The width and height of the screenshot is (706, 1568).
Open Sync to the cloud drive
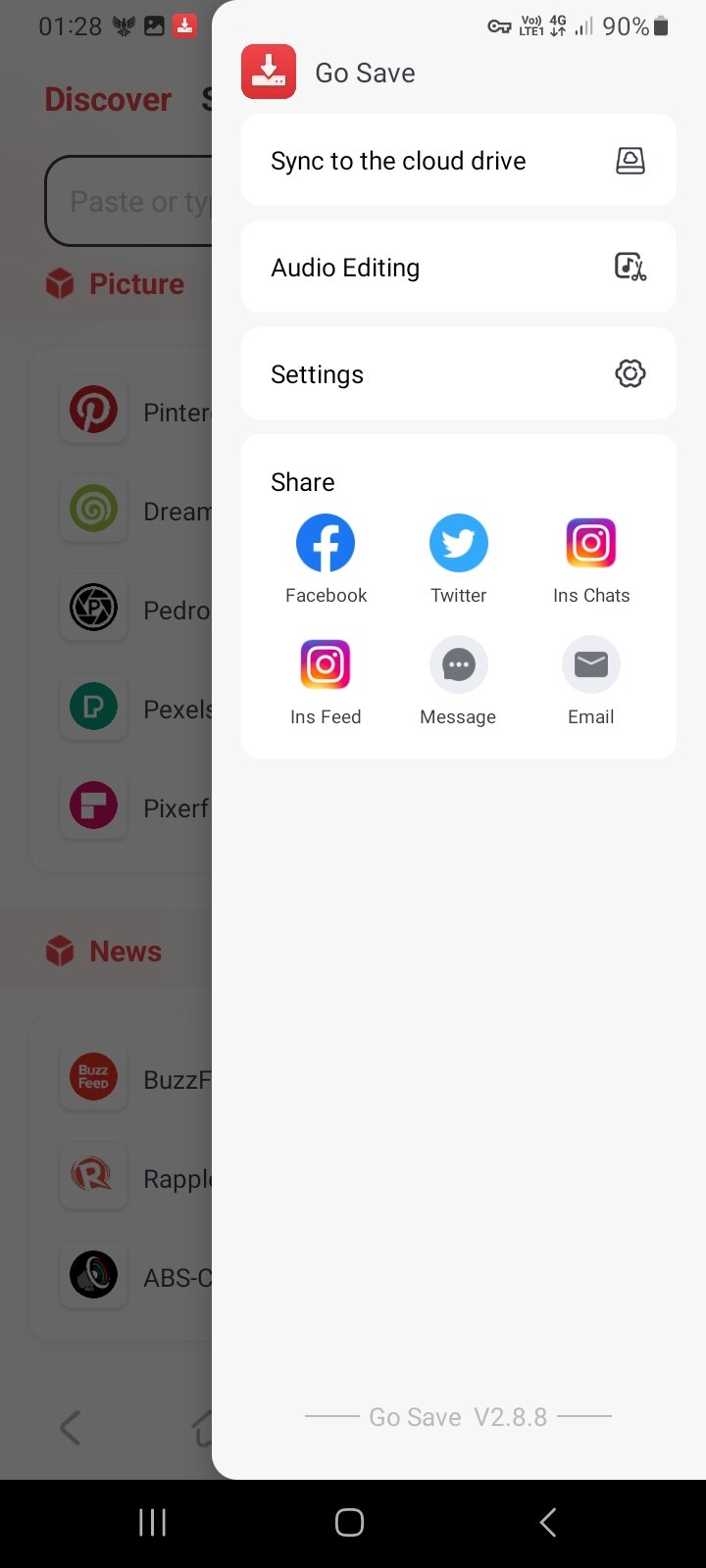click(458, 161)
